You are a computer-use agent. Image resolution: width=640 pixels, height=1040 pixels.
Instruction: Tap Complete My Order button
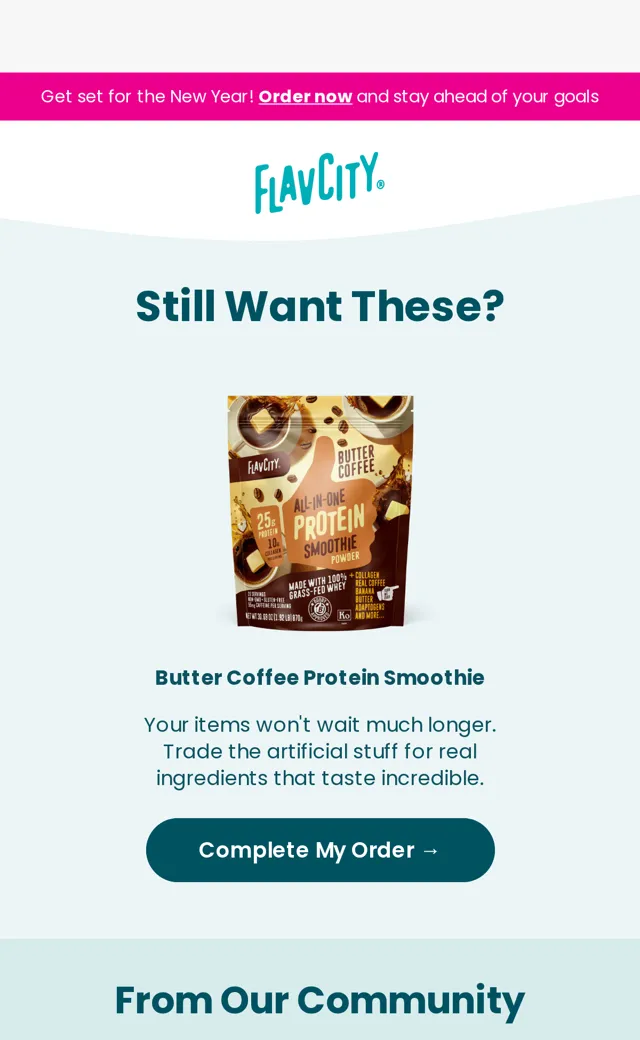[x=320, y=850]
